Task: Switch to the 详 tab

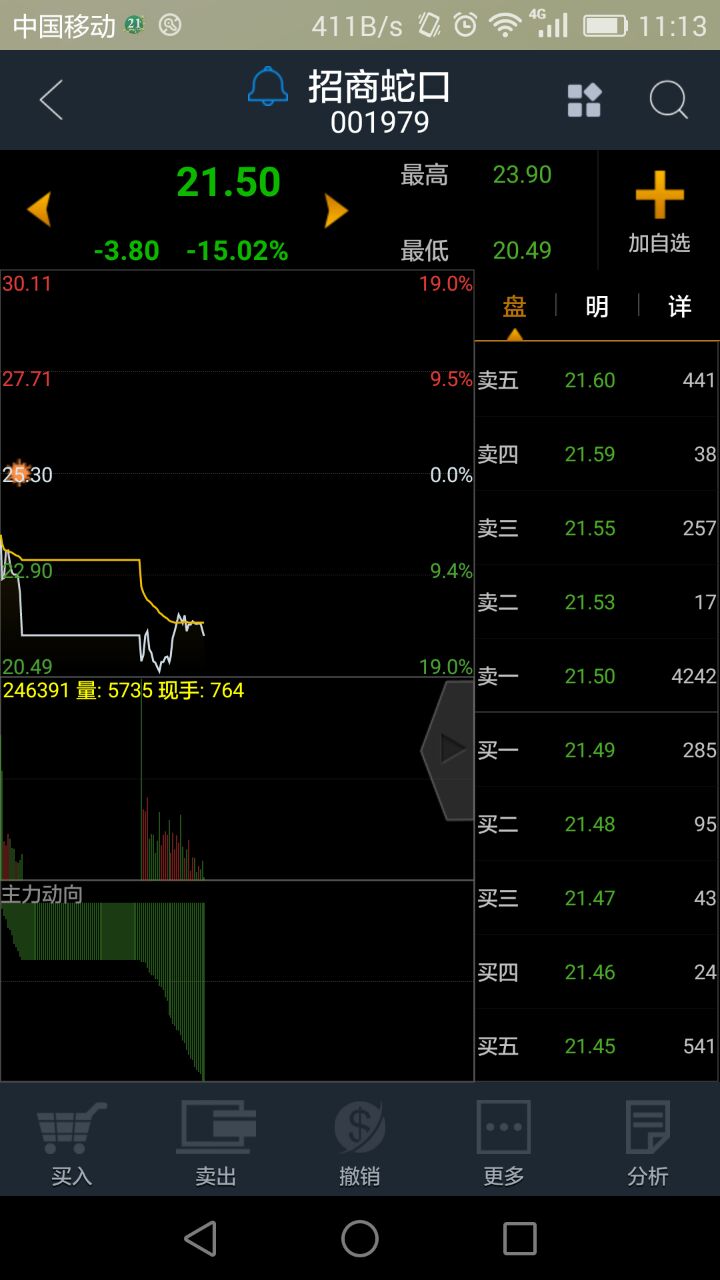Action: point(679,307)
